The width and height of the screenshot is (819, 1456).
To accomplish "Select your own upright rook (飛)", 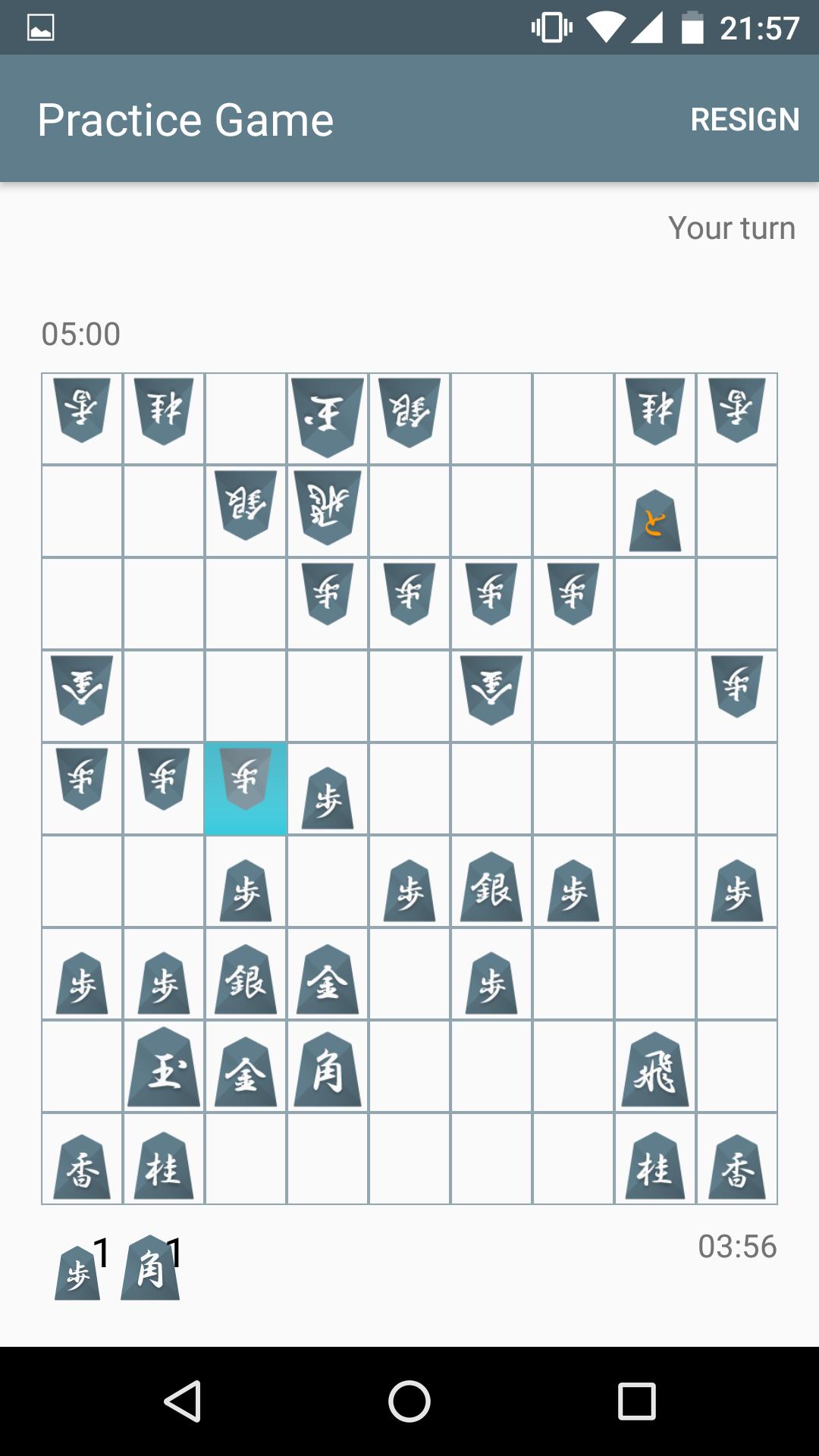I will point(655,1069).
